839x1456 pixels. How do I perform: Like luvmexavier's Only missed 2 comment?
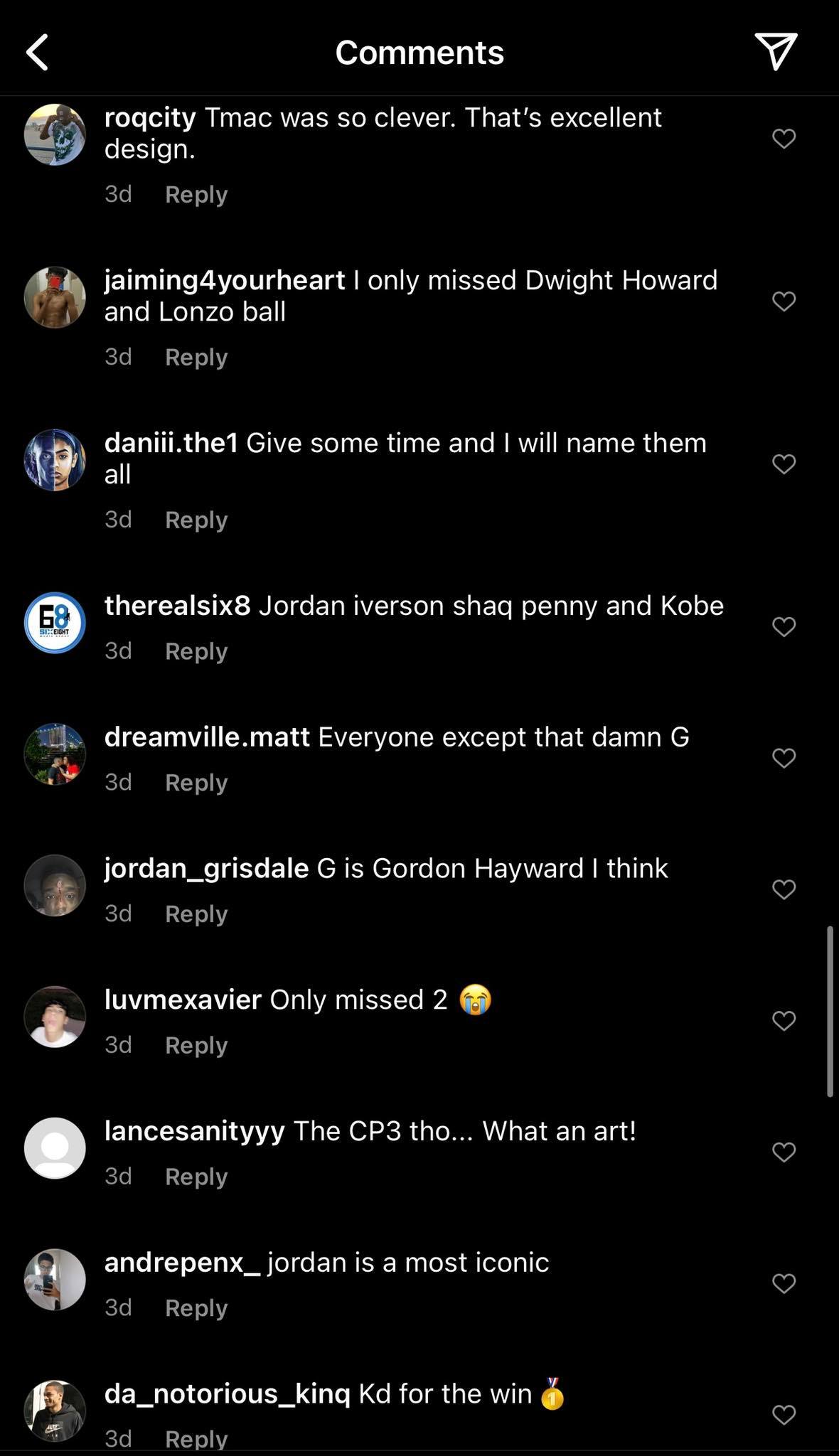[784, 1020]
